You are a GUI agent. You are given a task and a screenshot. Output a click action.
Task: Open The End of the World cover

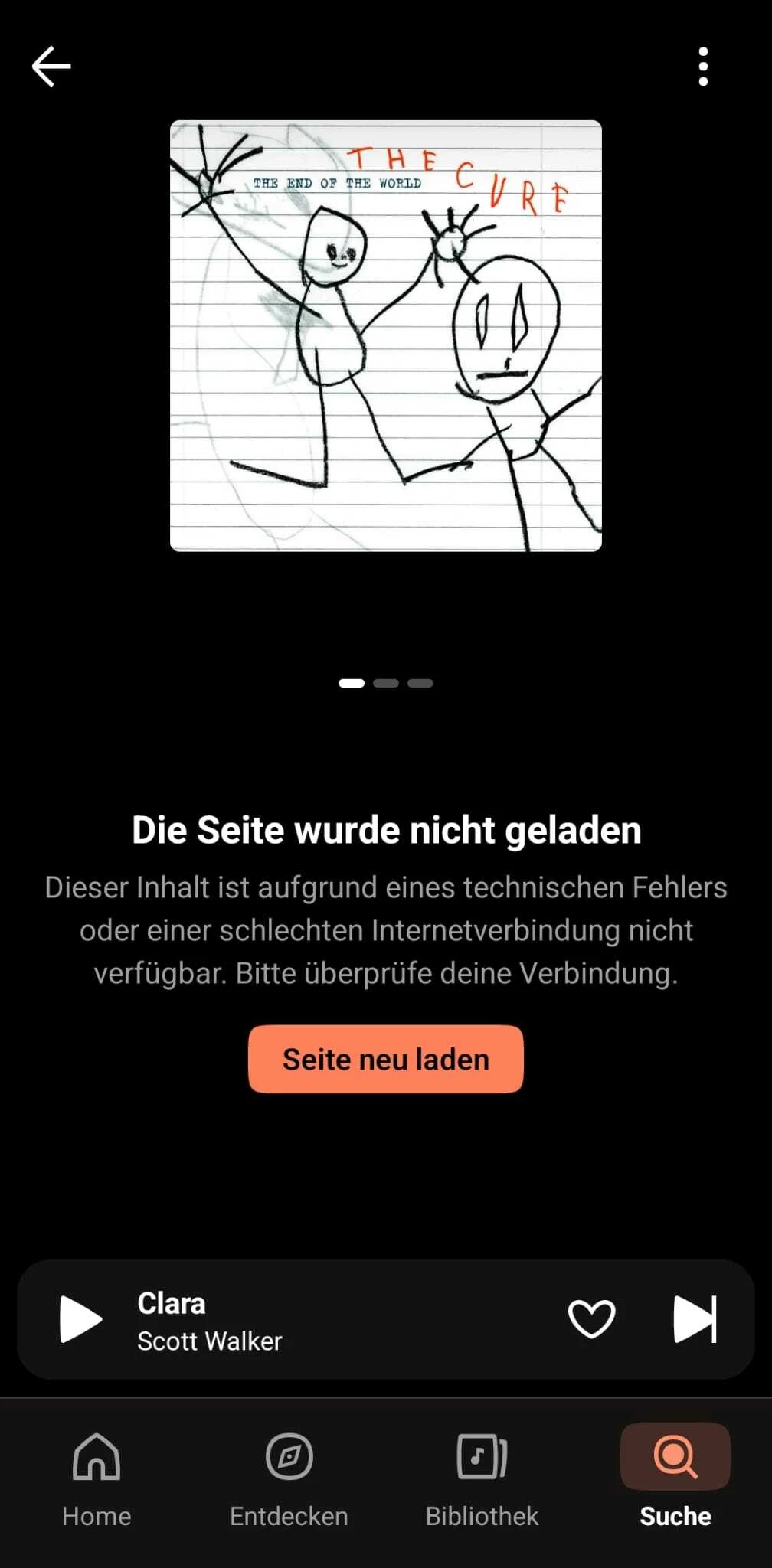(385, 335)
